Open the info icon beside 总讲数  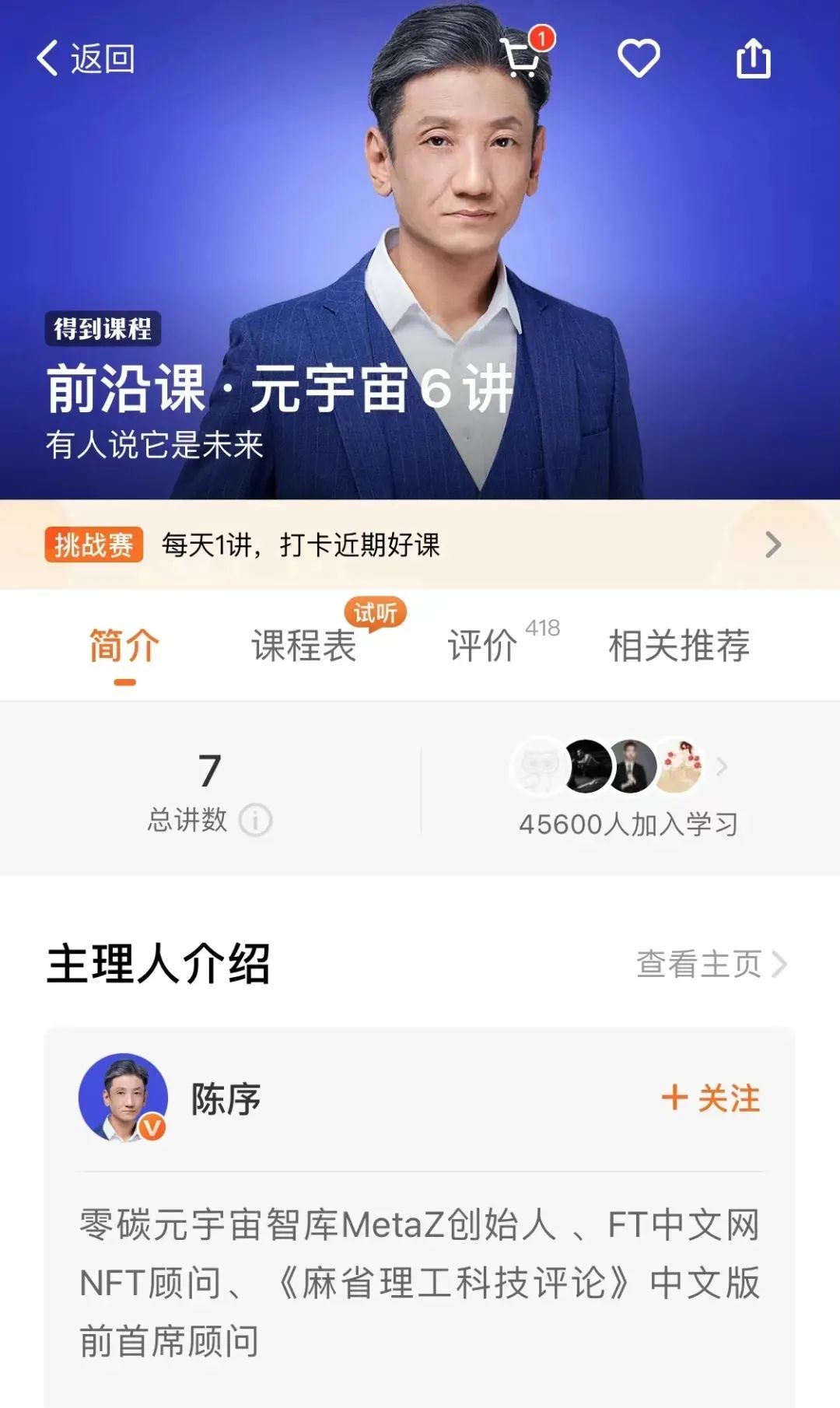(x=255, y=819)
